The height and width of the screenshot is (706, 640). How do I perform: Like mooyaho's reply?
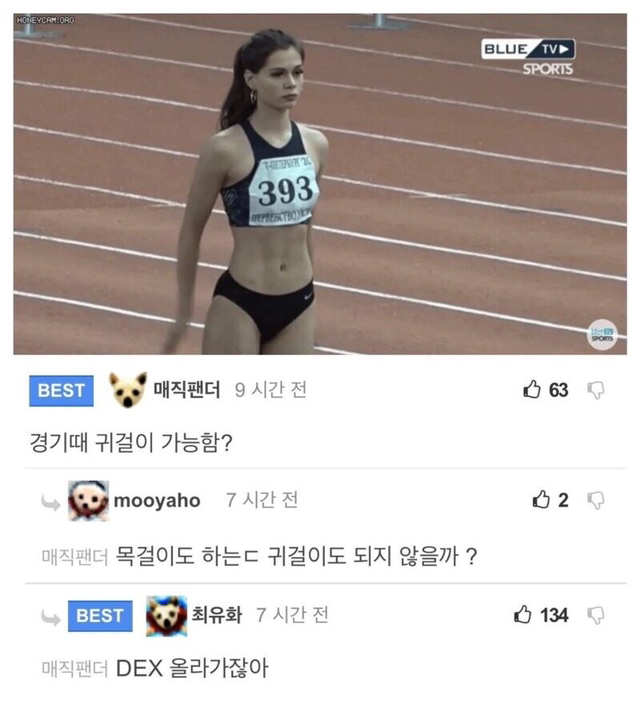[x=541, y=500]
